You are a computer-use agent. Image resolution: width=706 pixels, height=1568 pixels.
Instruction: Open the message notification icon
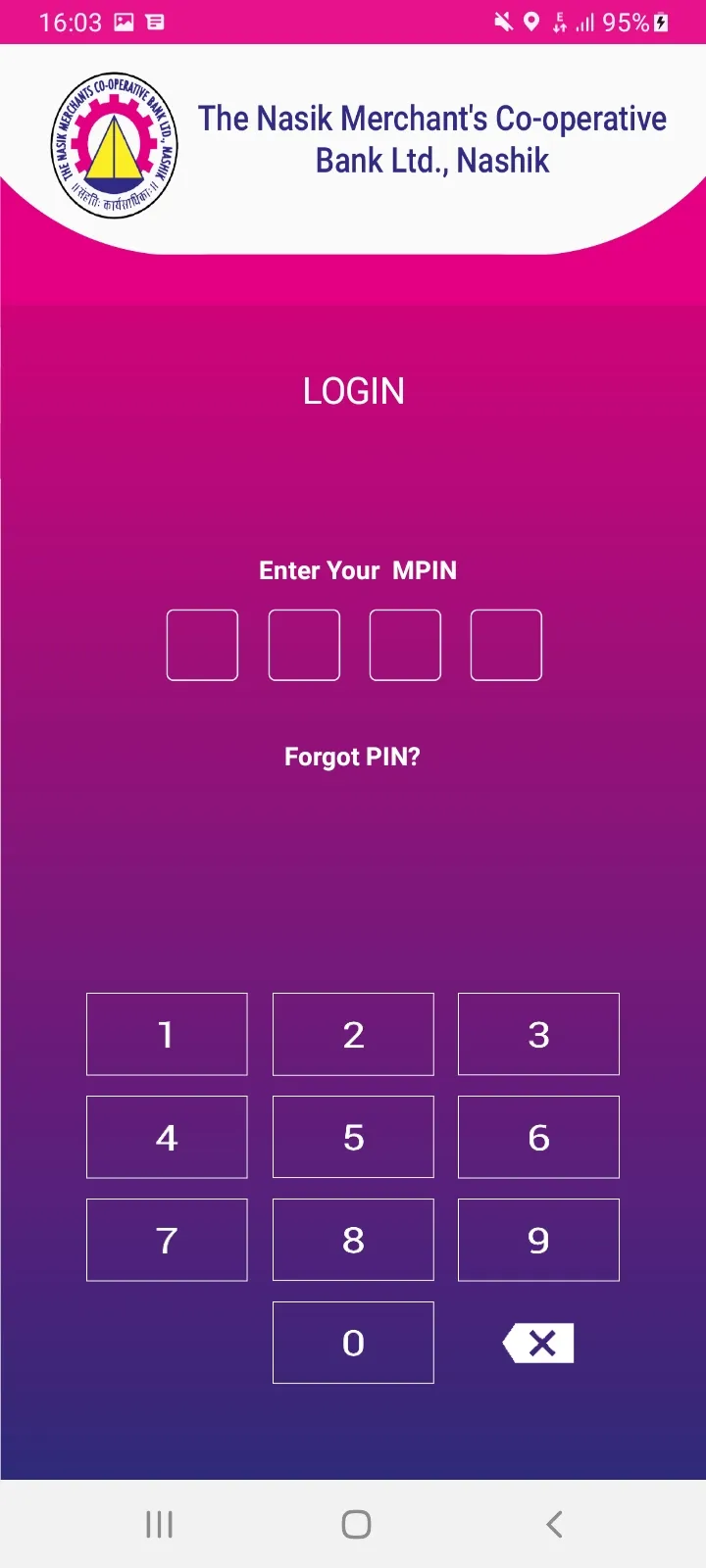pyautogui.click(x=154, y=21)
